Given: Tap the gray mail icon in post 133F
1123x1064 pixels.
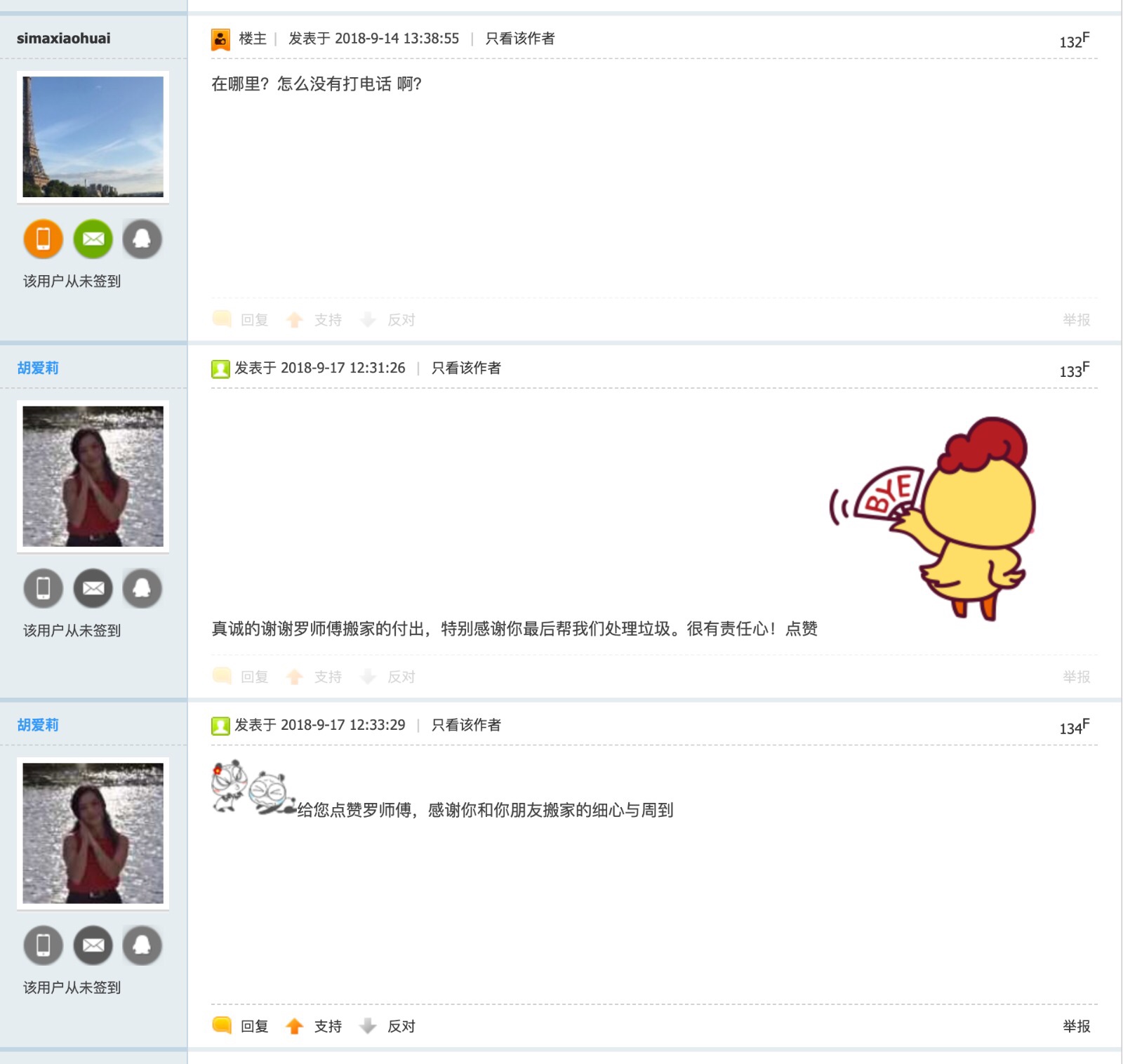Looking at the screenshot, I should coord(93,588).
